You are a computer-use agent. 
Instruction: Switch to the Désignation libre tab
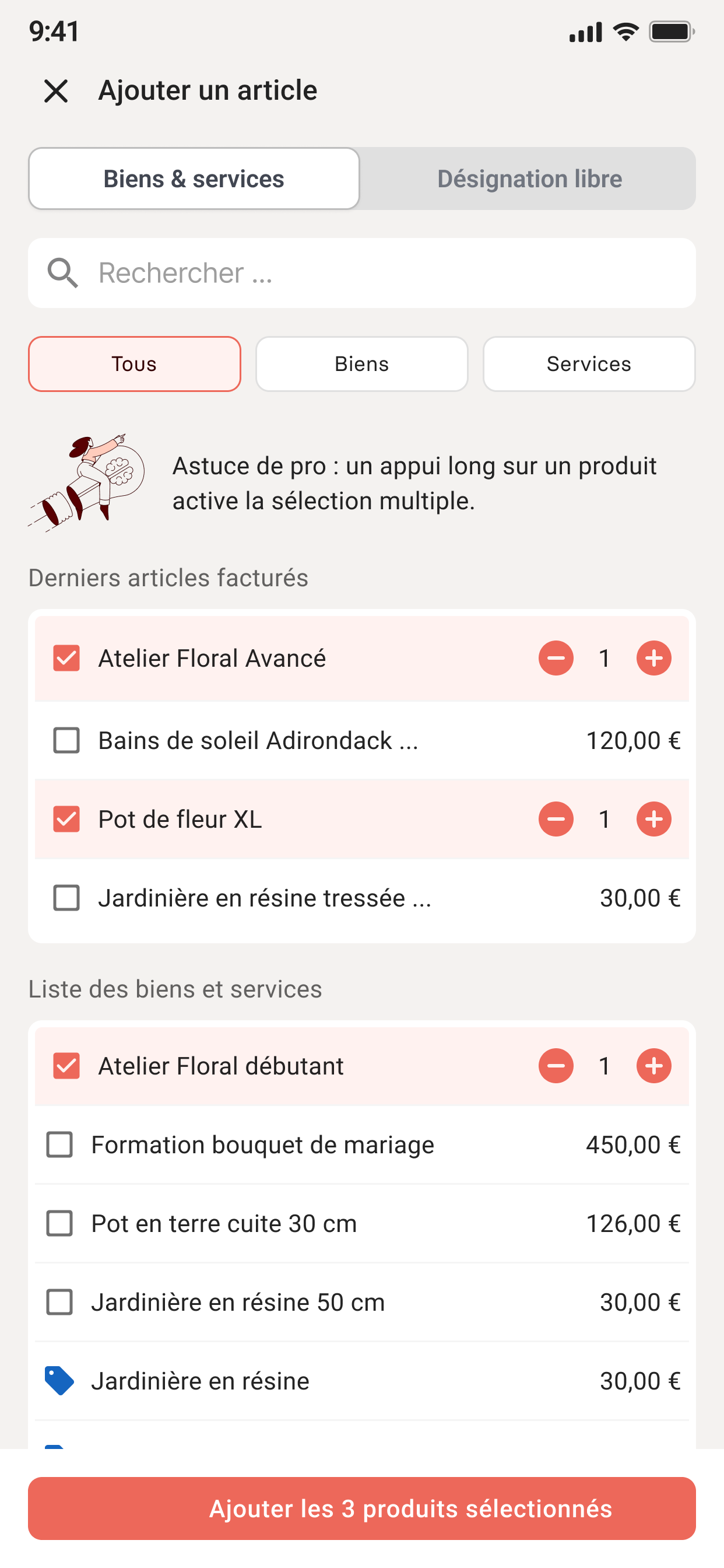coord(529,179)
